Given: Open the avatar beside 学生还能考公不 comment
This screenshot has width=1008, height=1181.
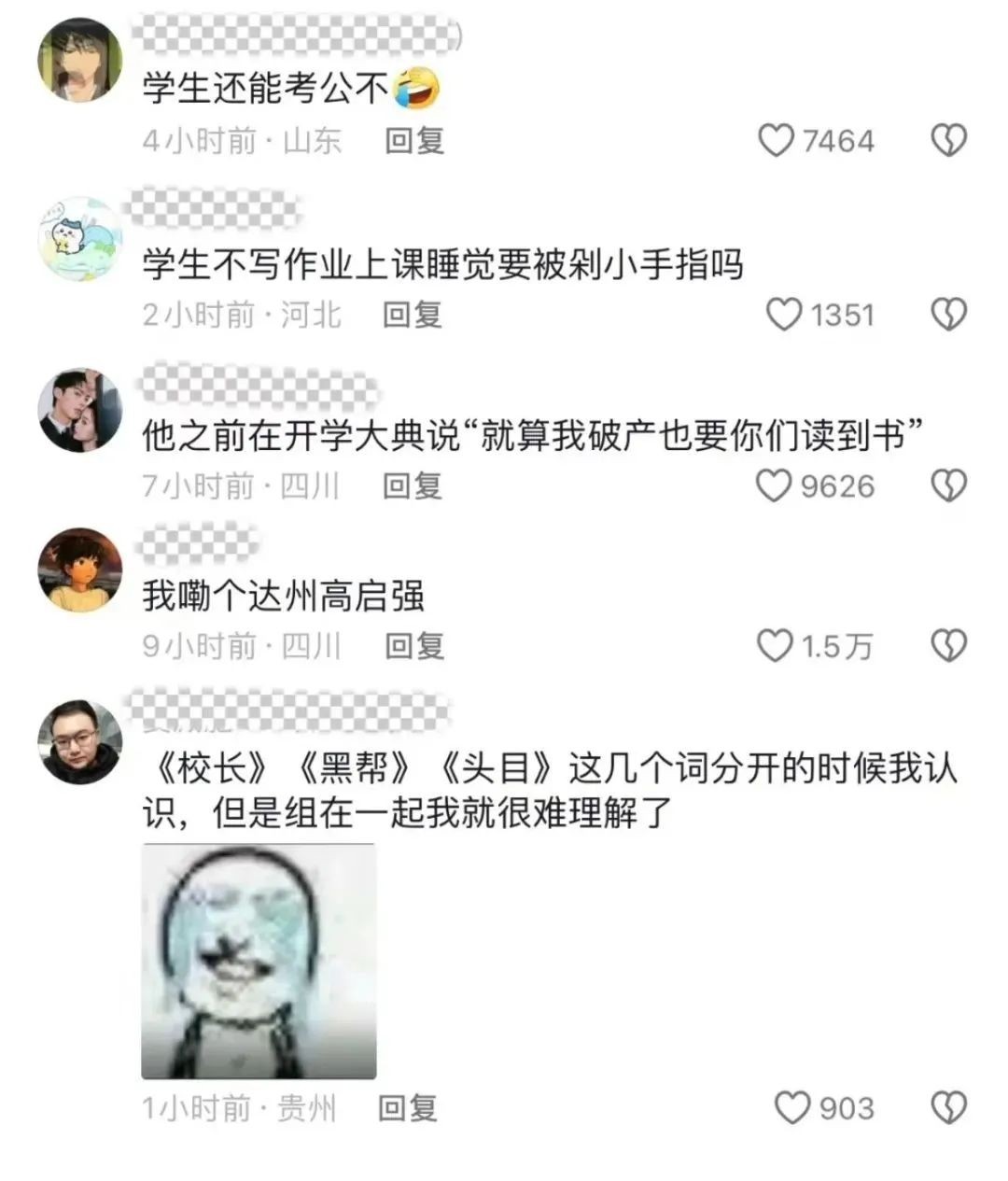Looking at the screenshot, I should 80,59.
